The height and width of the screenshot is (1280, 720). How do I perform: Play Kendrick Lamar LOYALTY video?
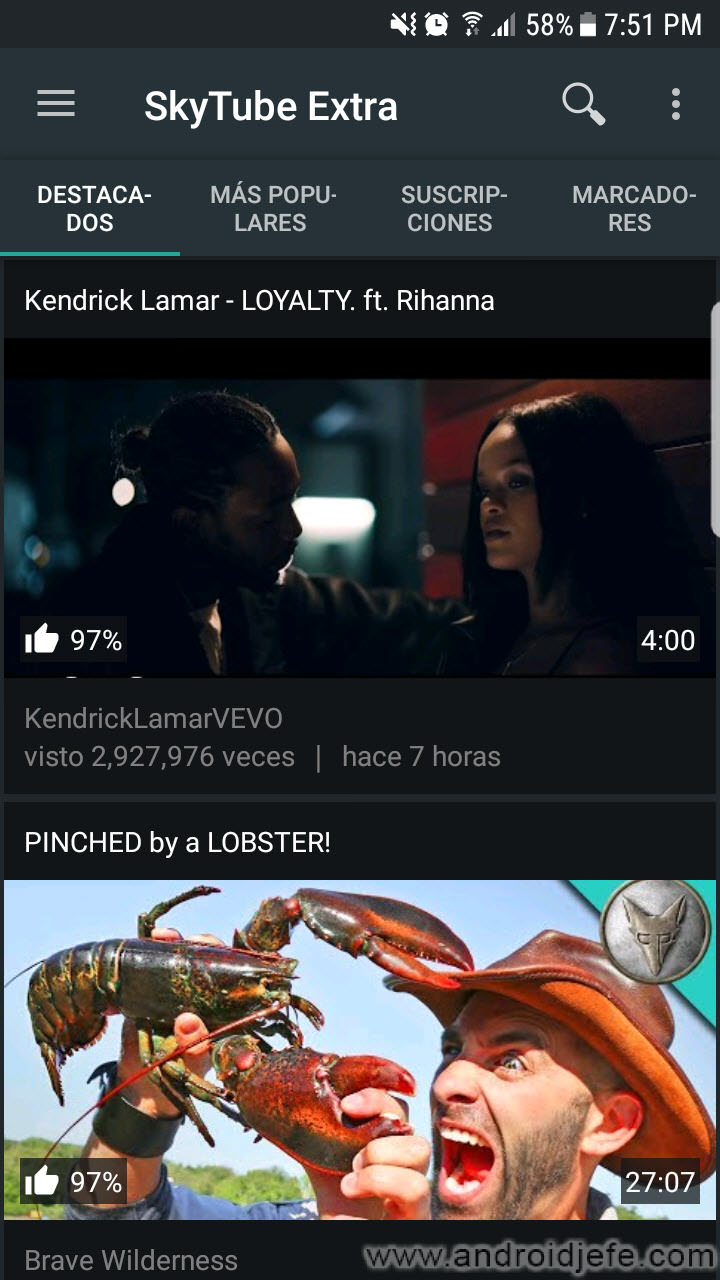coord(360,510)
